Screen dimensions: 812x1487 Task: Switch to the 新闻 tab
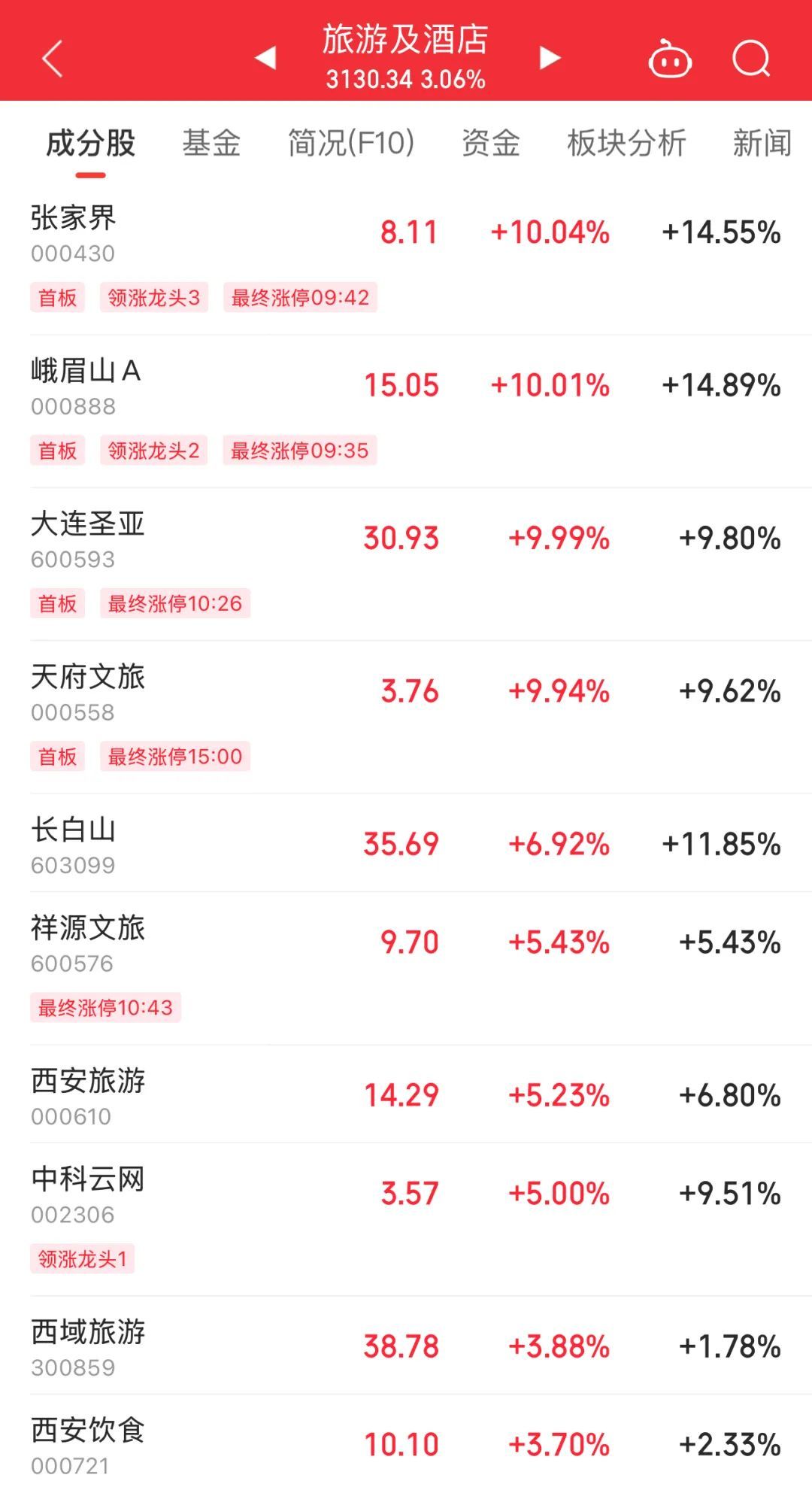pyautogui.click(x=762, y=143)
